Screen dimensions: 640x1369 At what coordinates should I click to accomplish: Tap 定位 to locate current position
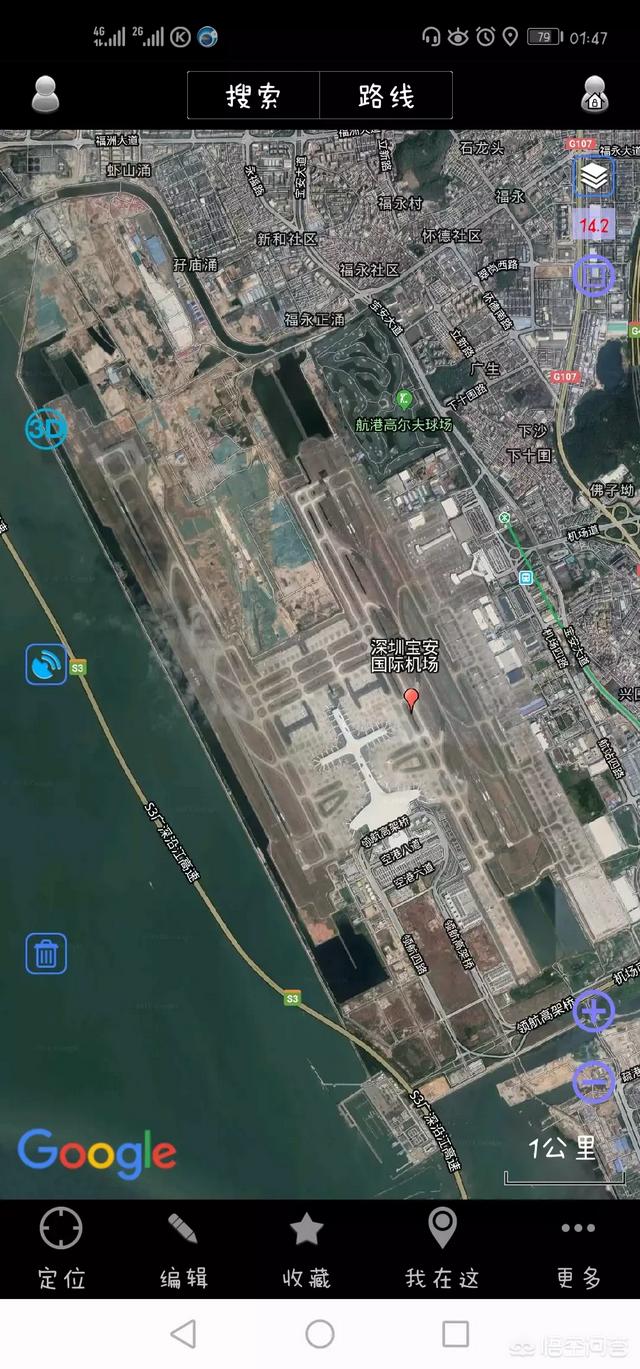[61, 1248]
